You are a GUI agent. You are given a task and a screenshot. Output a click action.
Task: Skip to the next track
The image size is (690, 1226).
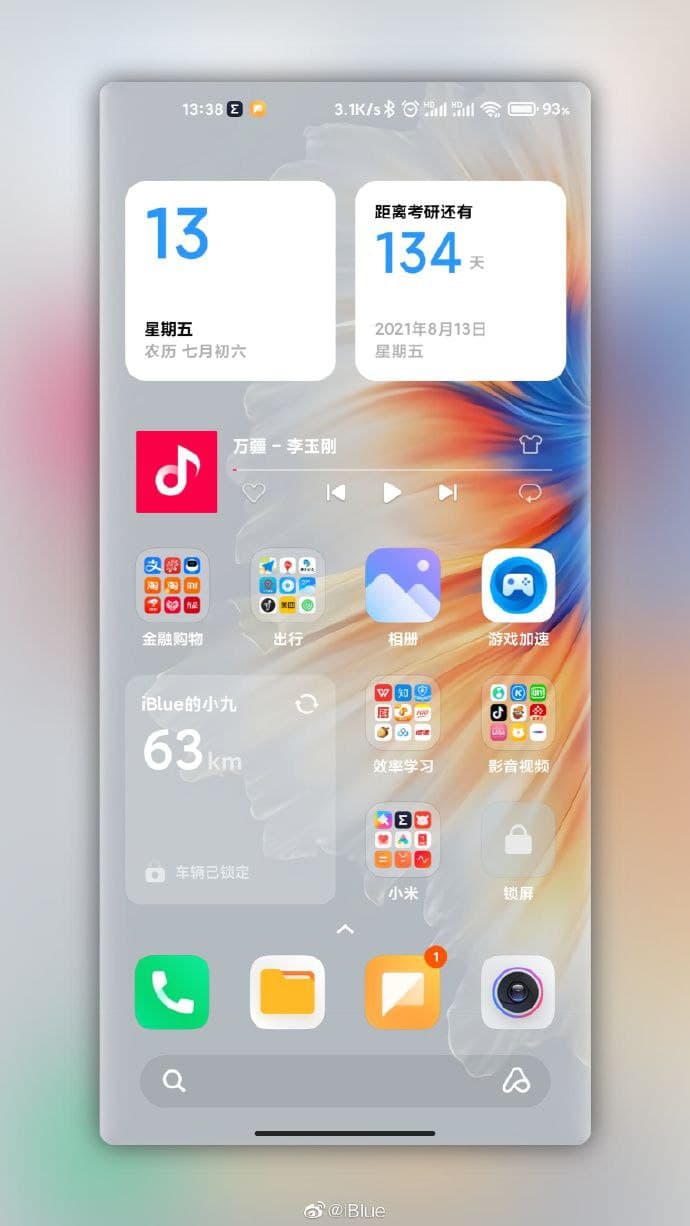tap(447, 492)
